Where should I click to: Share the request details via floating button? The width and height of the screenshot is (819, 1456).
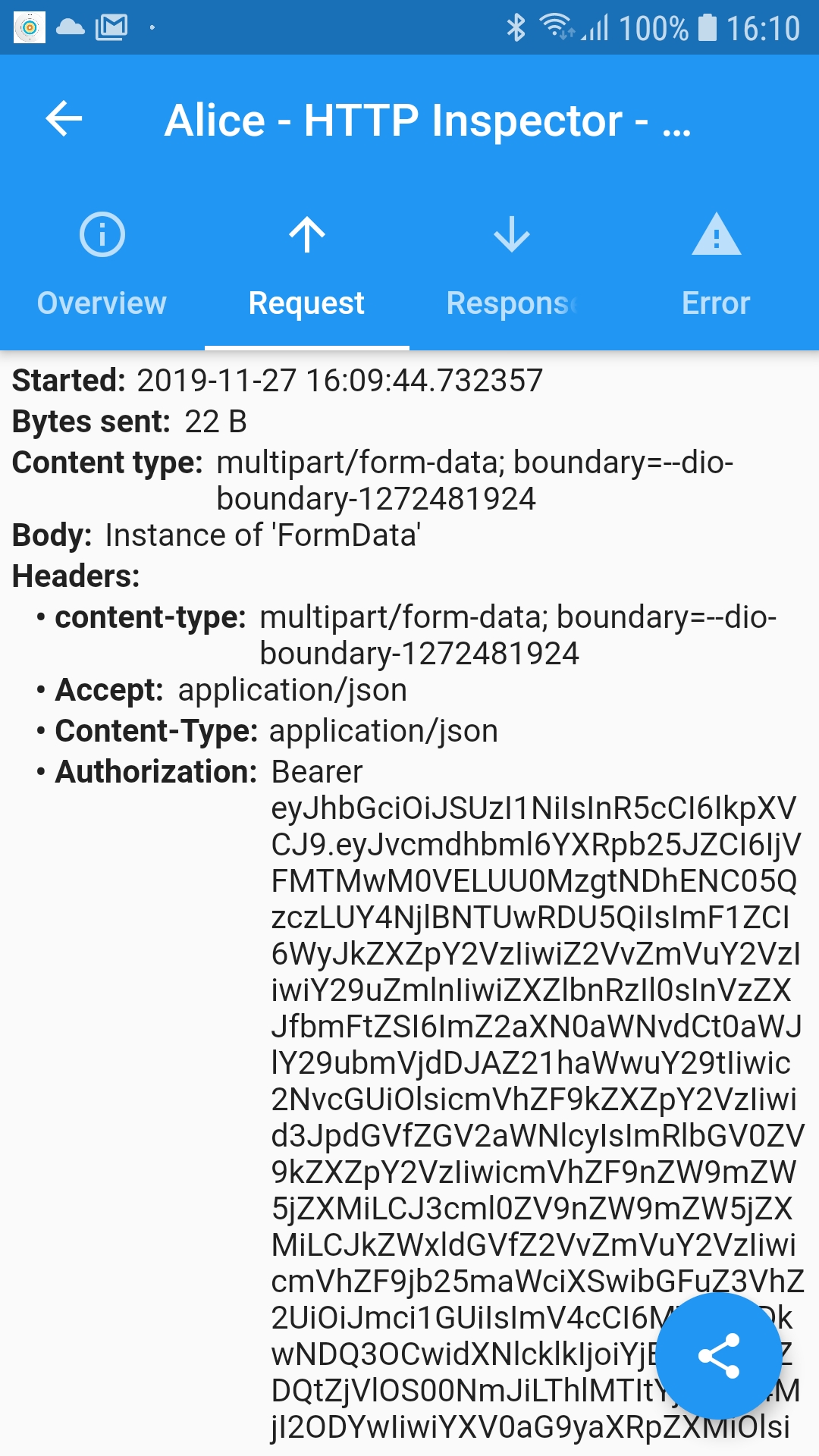click(718, 1356)
